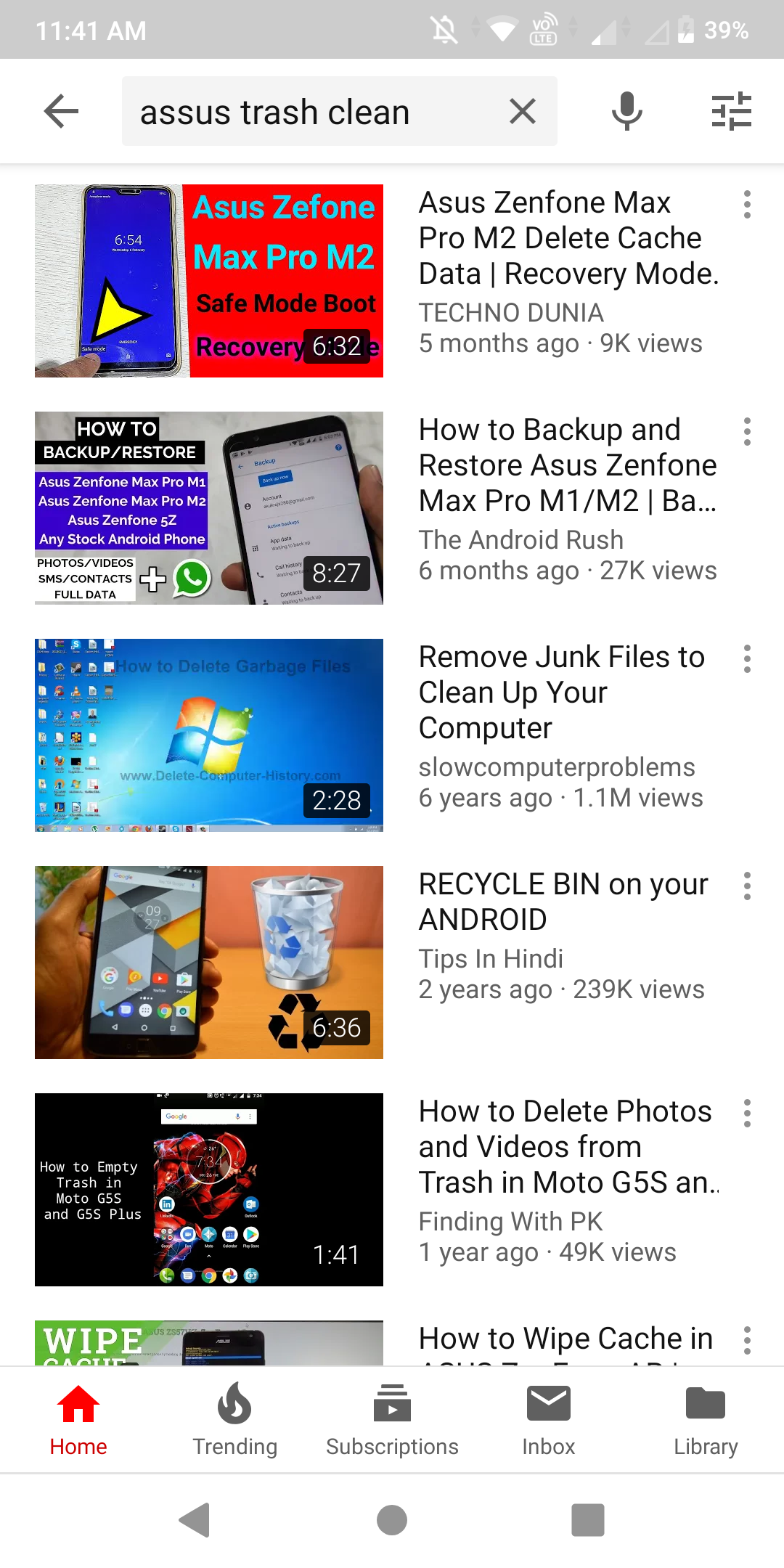
Task: Start voice search with microphone
Action: pyautogui.click(x=626, y=111)
